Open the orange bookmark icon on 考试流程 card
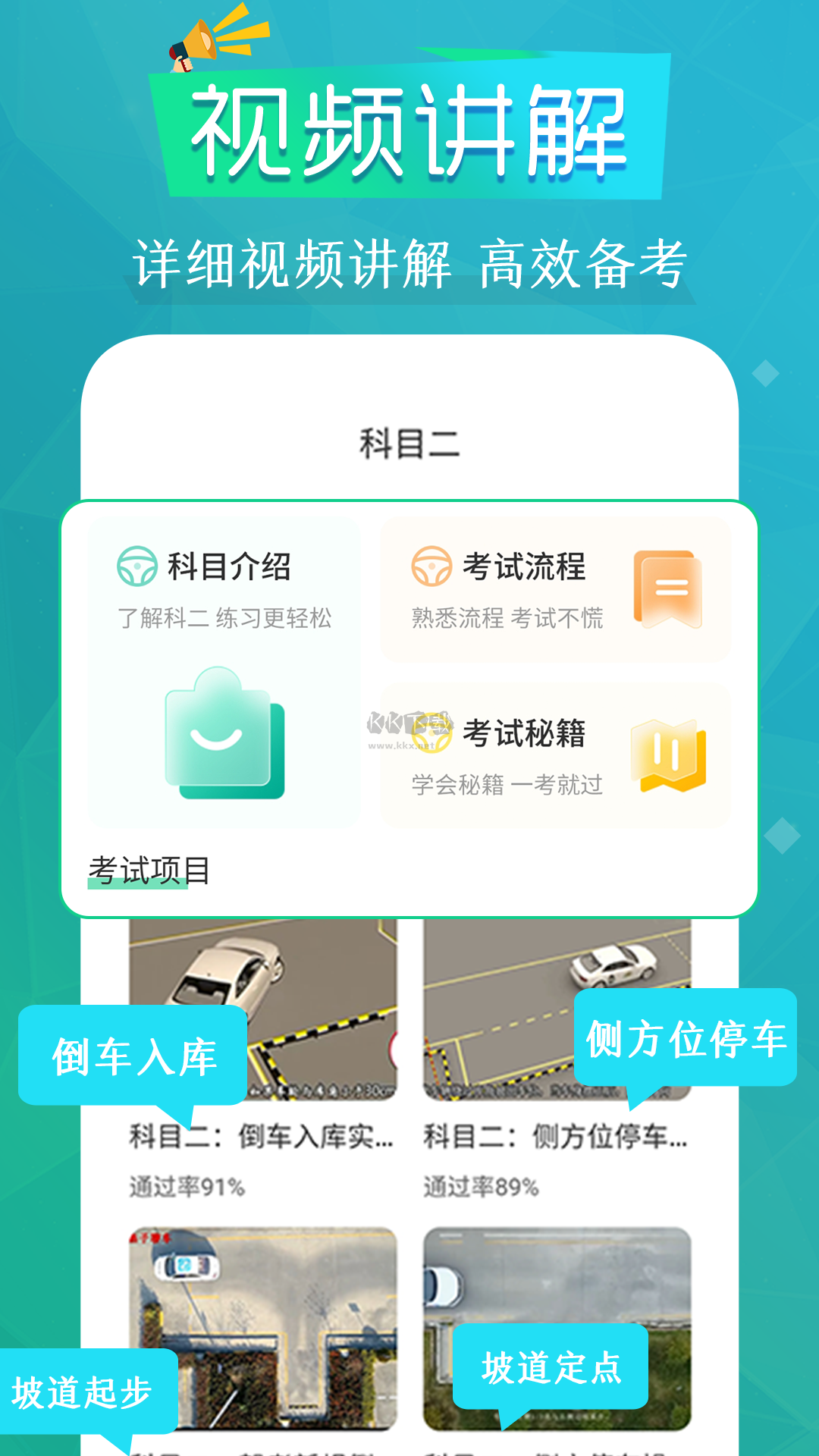 (669, 588)
